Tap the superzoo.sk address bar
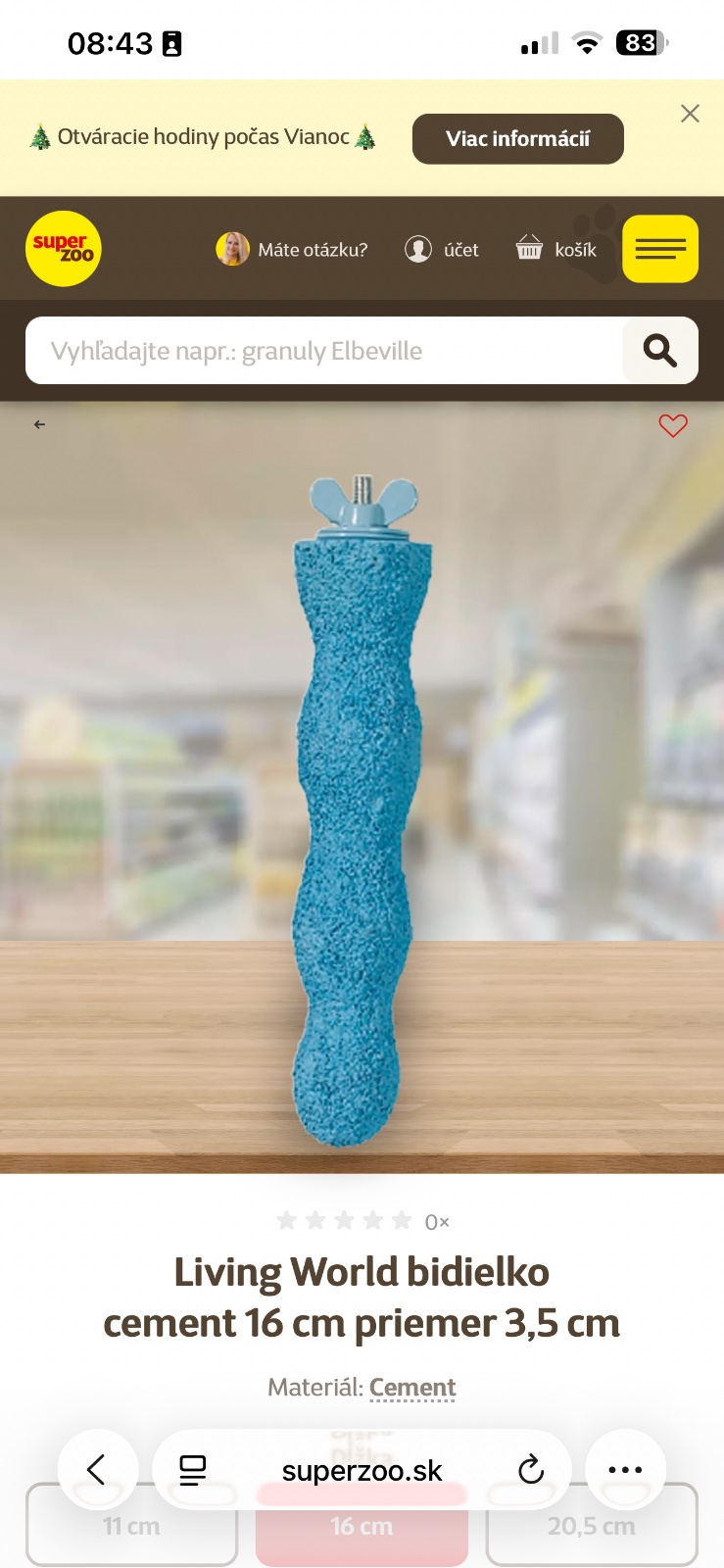Image resolution: width=724 pixels, height=1568 pixels. tap(362, 1471)
